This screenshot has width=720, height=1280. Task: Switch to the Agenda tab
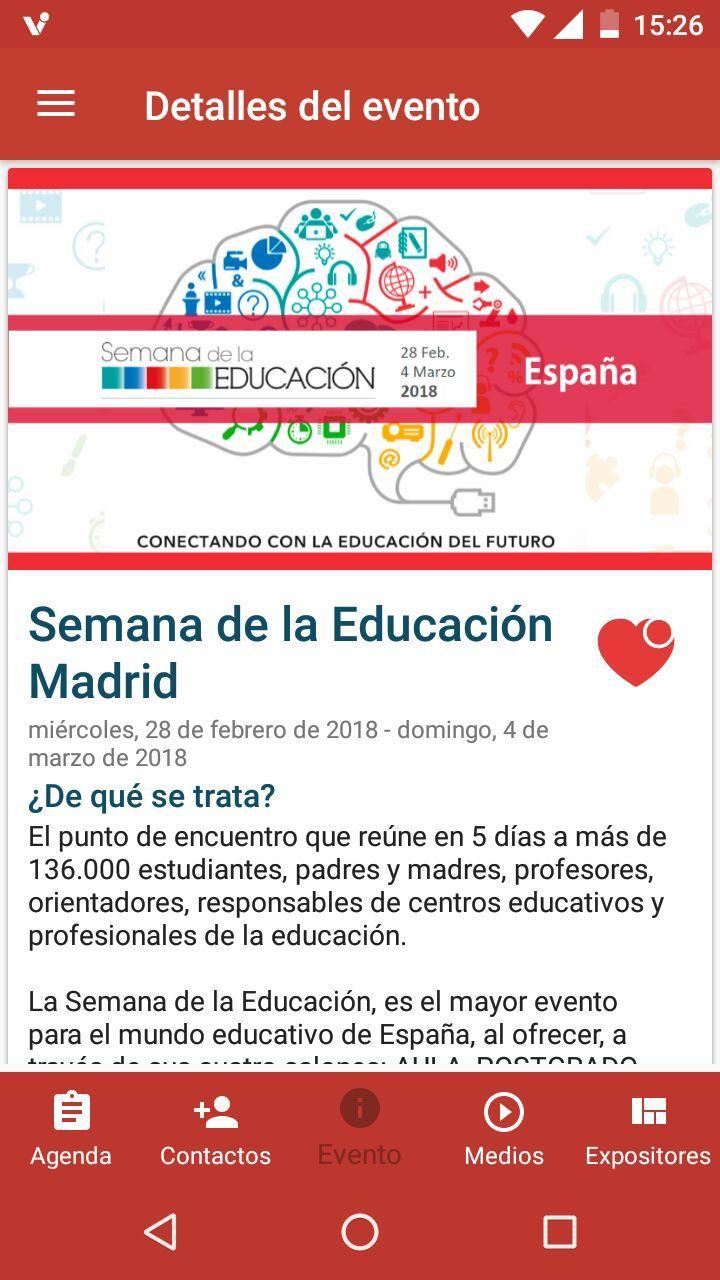71,1130
